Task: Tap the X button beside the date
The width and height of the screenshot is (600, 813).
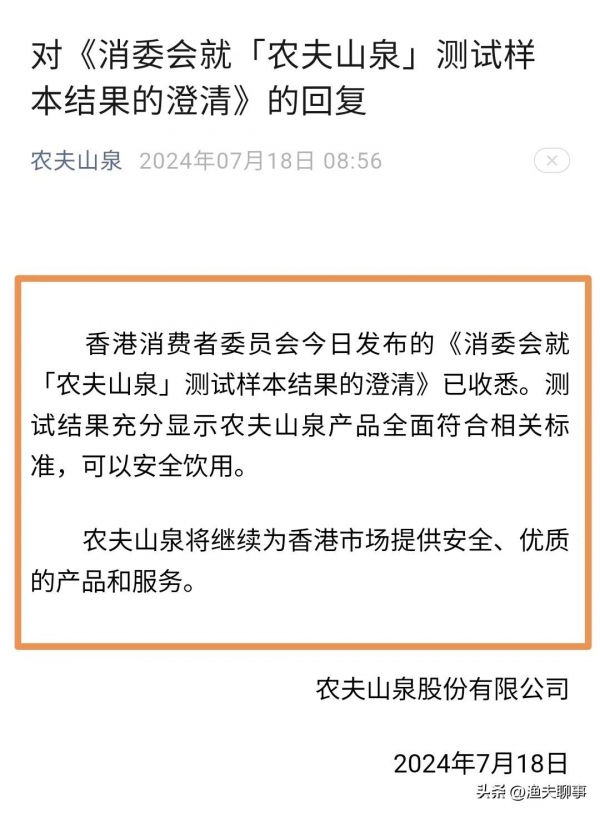Action: coord(551,160)
